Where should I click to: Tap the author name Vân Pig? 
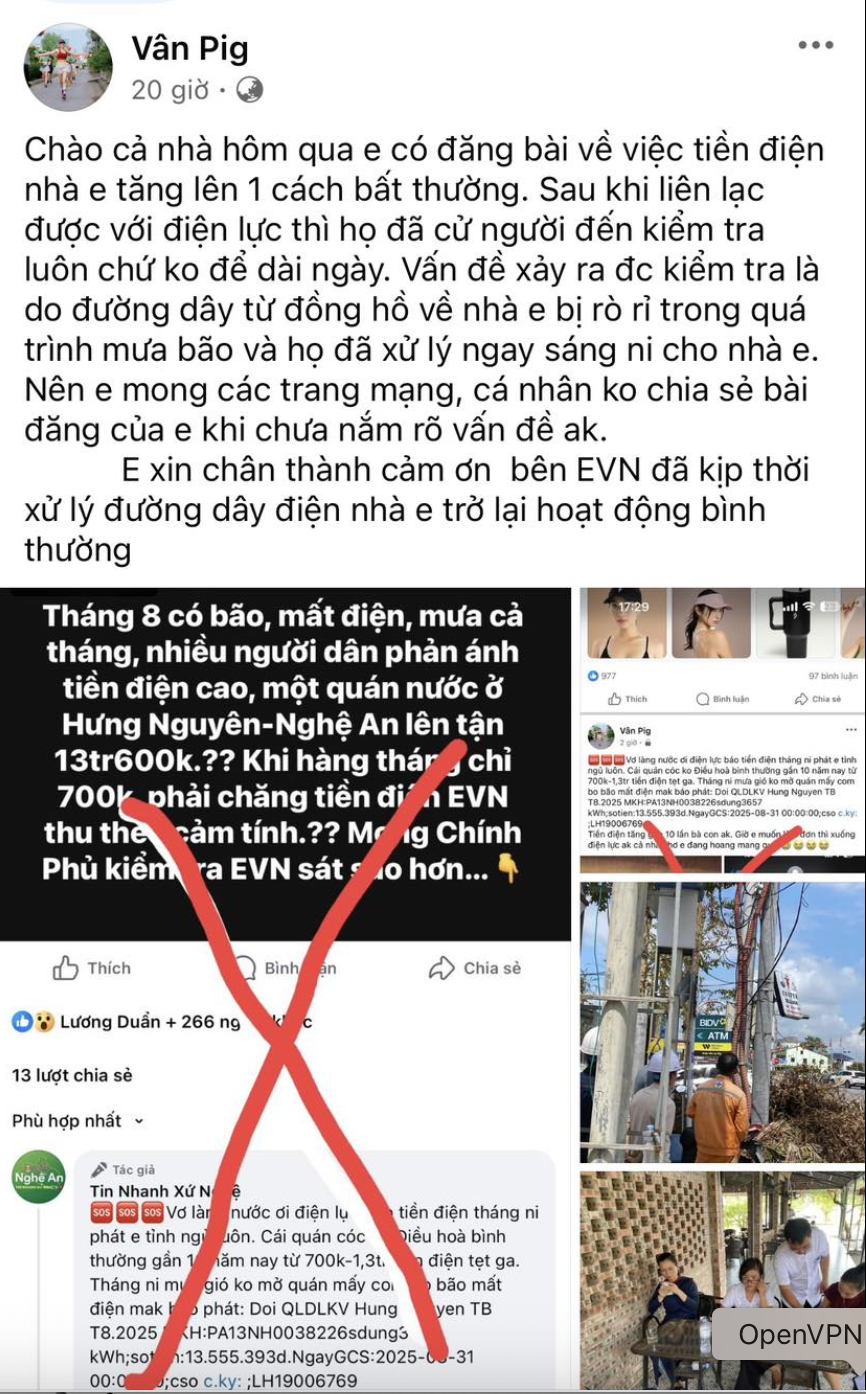[190, 48]
